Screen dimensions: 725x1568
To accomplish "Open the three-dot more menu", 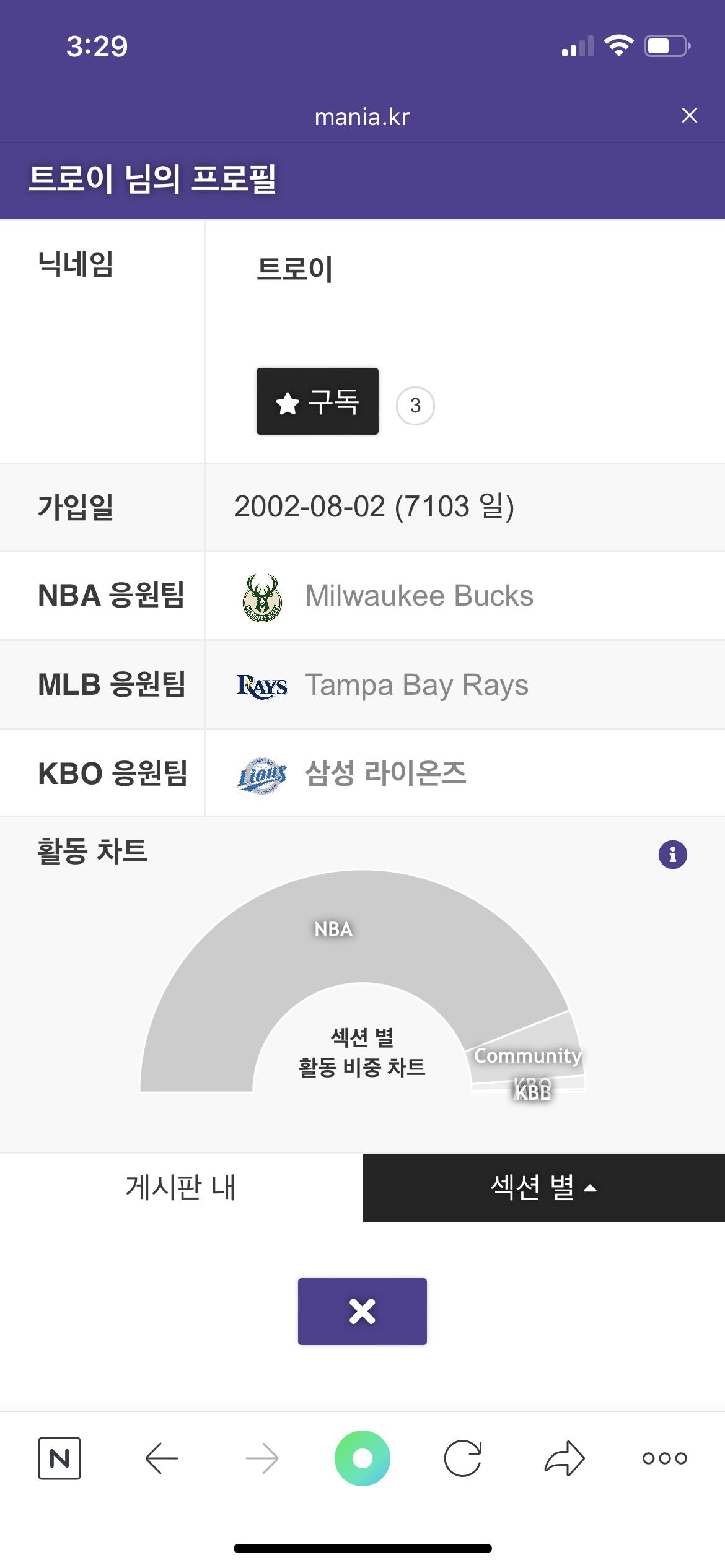I will click(x=665, y=1458).
